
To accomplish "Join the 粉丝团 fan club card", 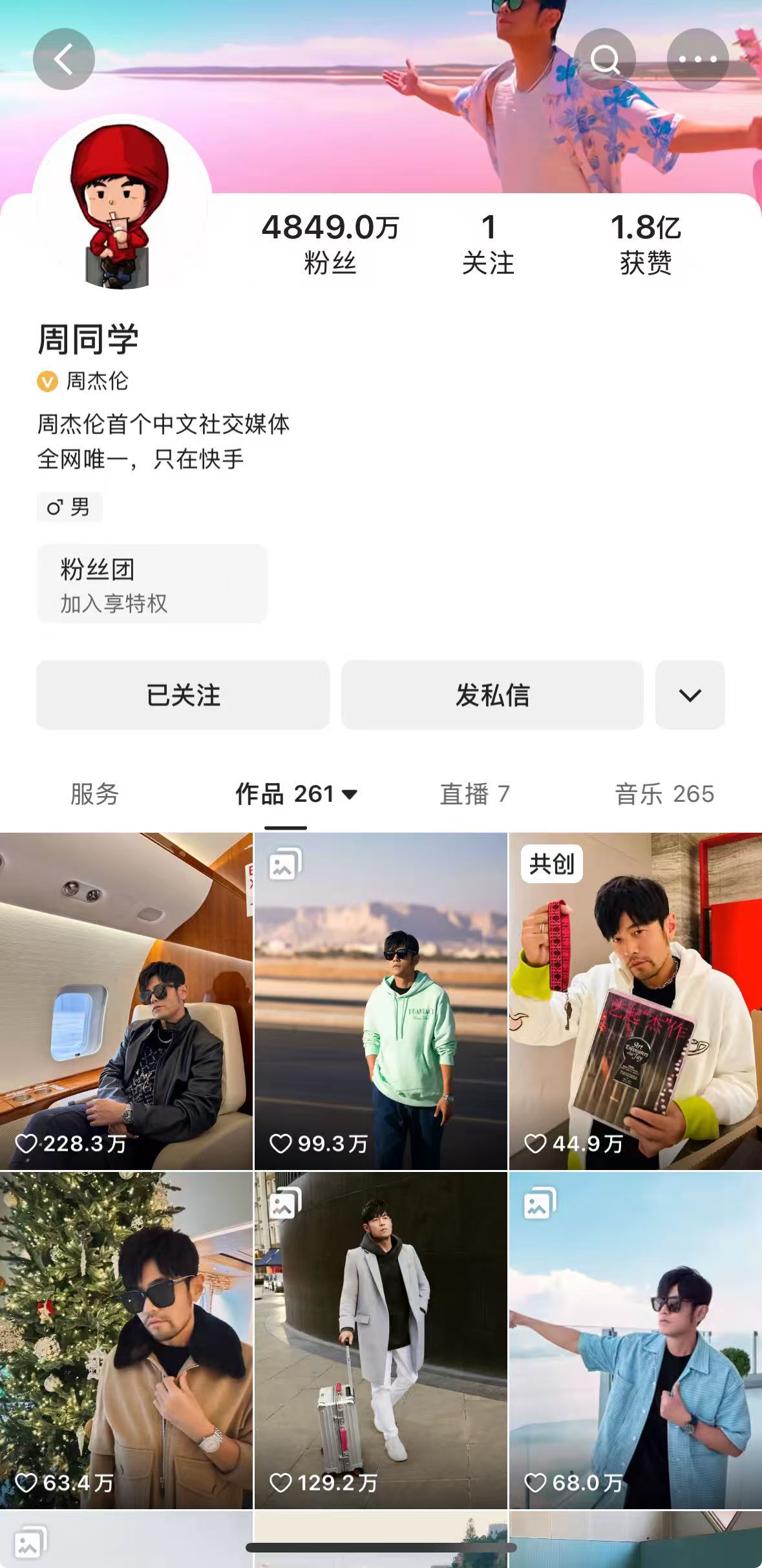I will click(x=152, y=584).
